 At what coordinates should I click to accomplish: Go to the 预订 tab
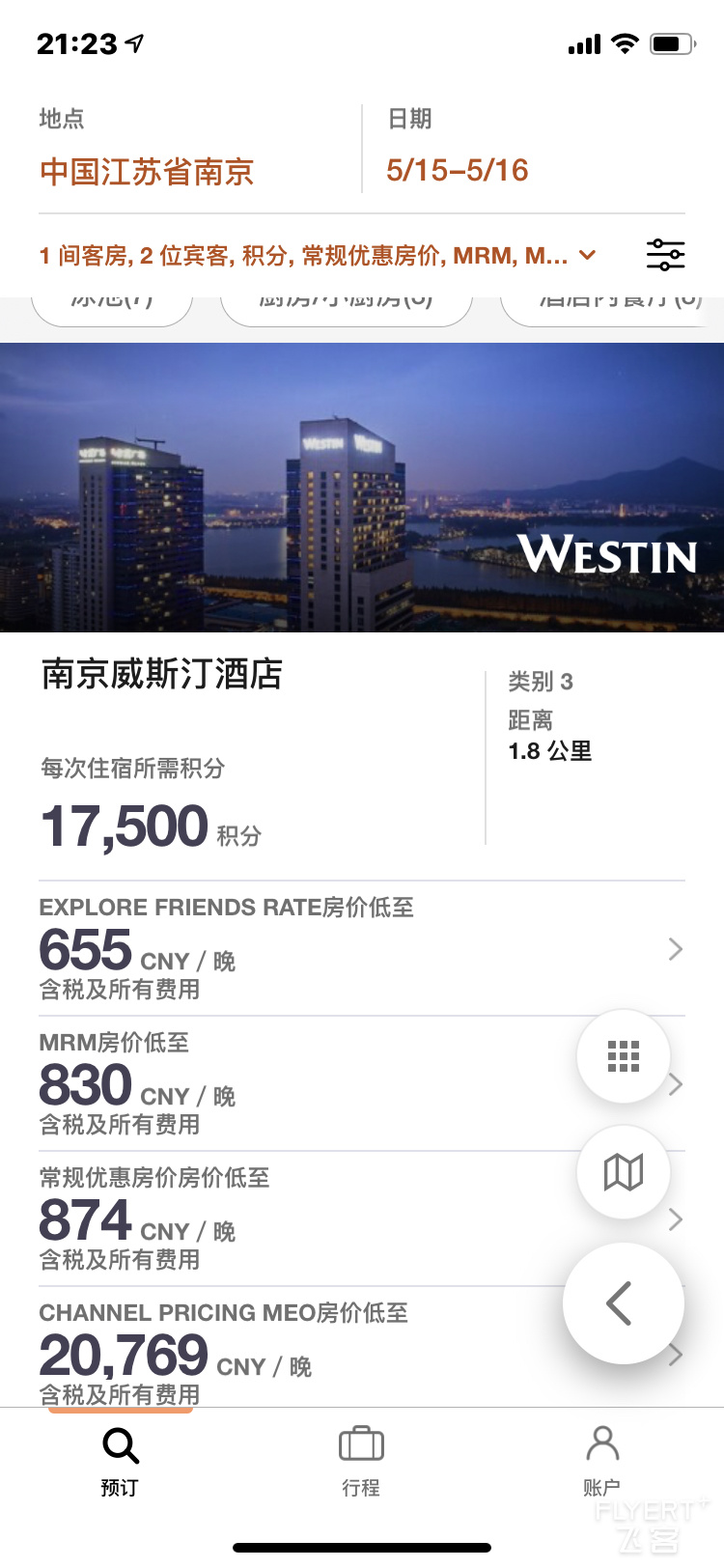120,1462
